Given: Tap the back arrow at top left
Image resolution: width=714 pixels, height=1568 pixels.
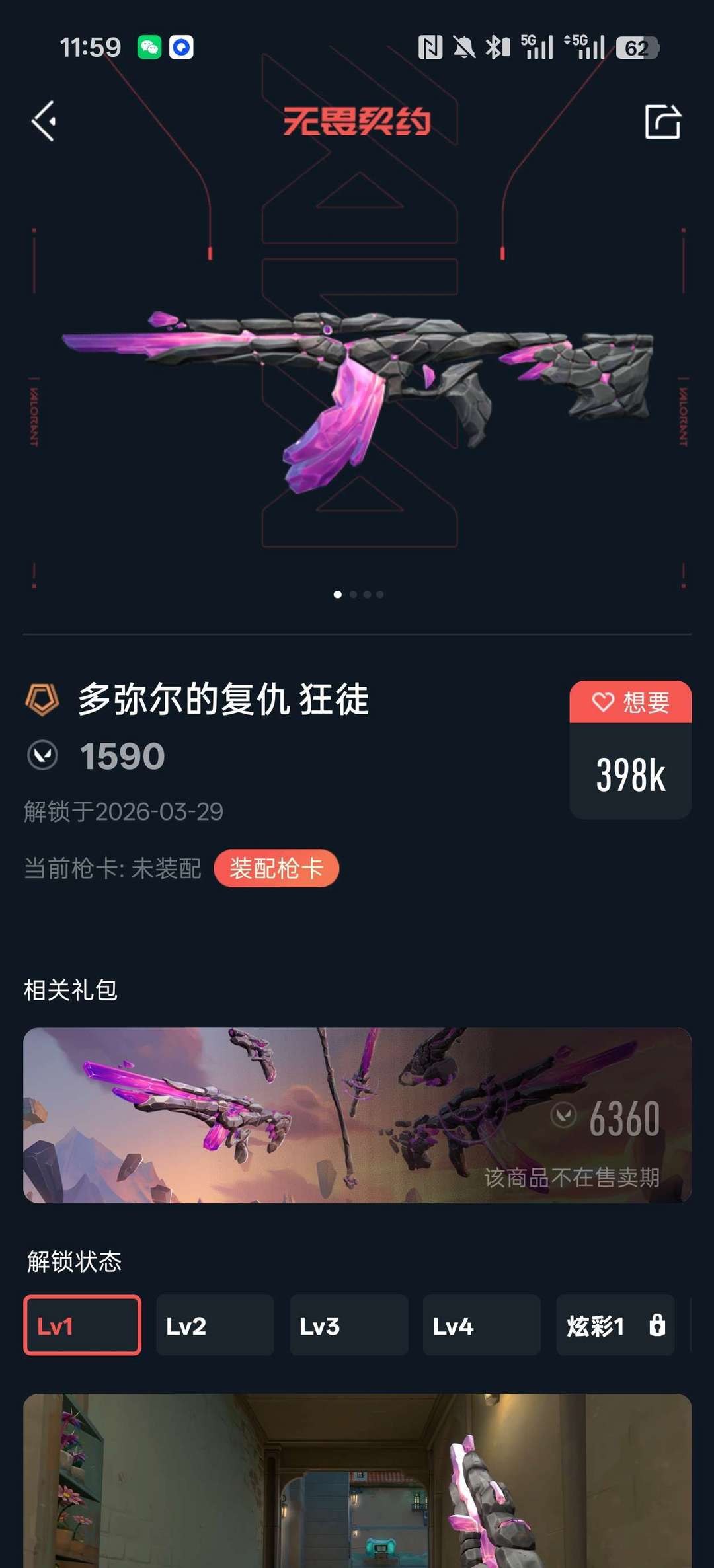Looking at the screenshot, I should 43,121.
